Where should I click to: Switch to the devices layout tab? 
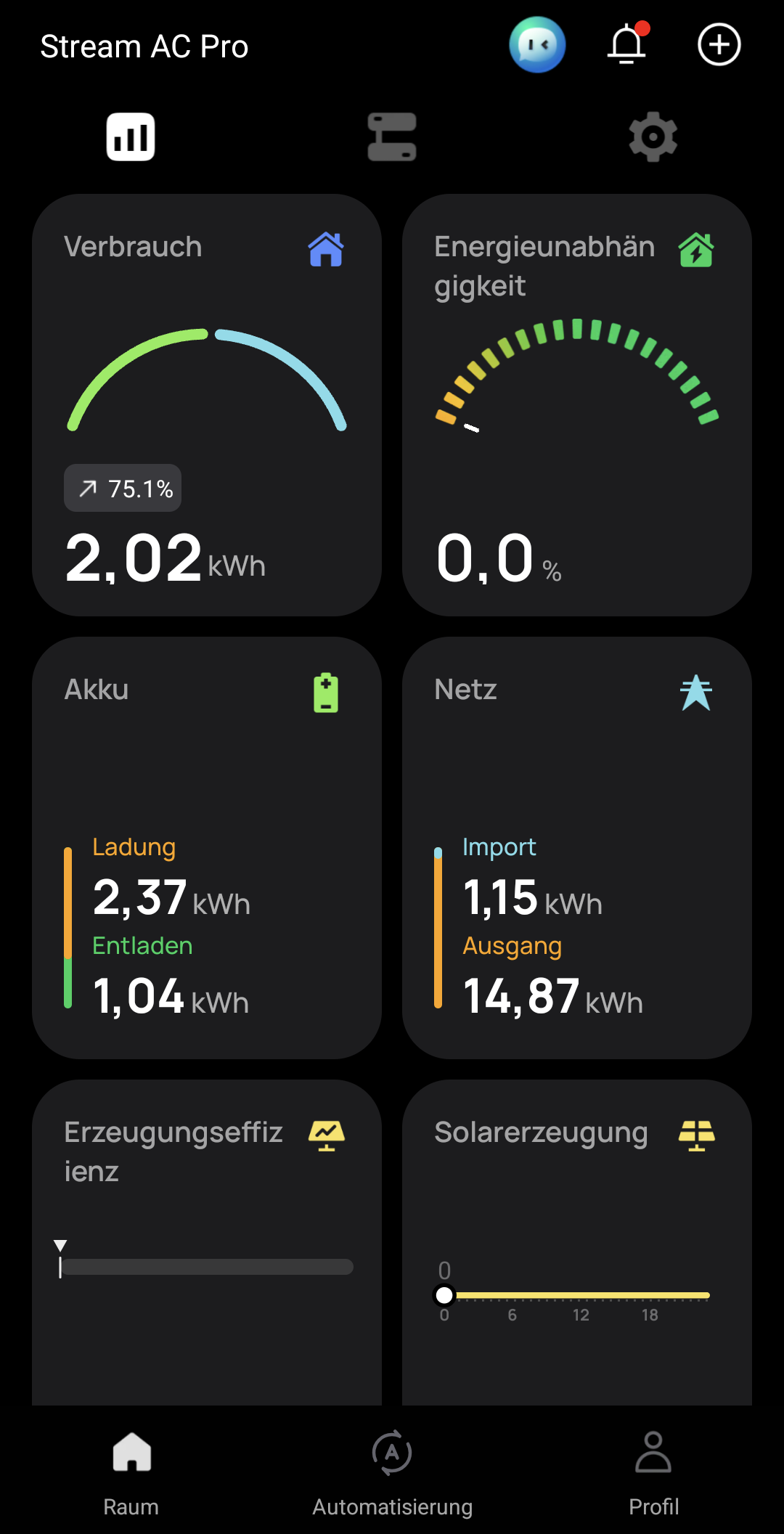coord(392,136)
